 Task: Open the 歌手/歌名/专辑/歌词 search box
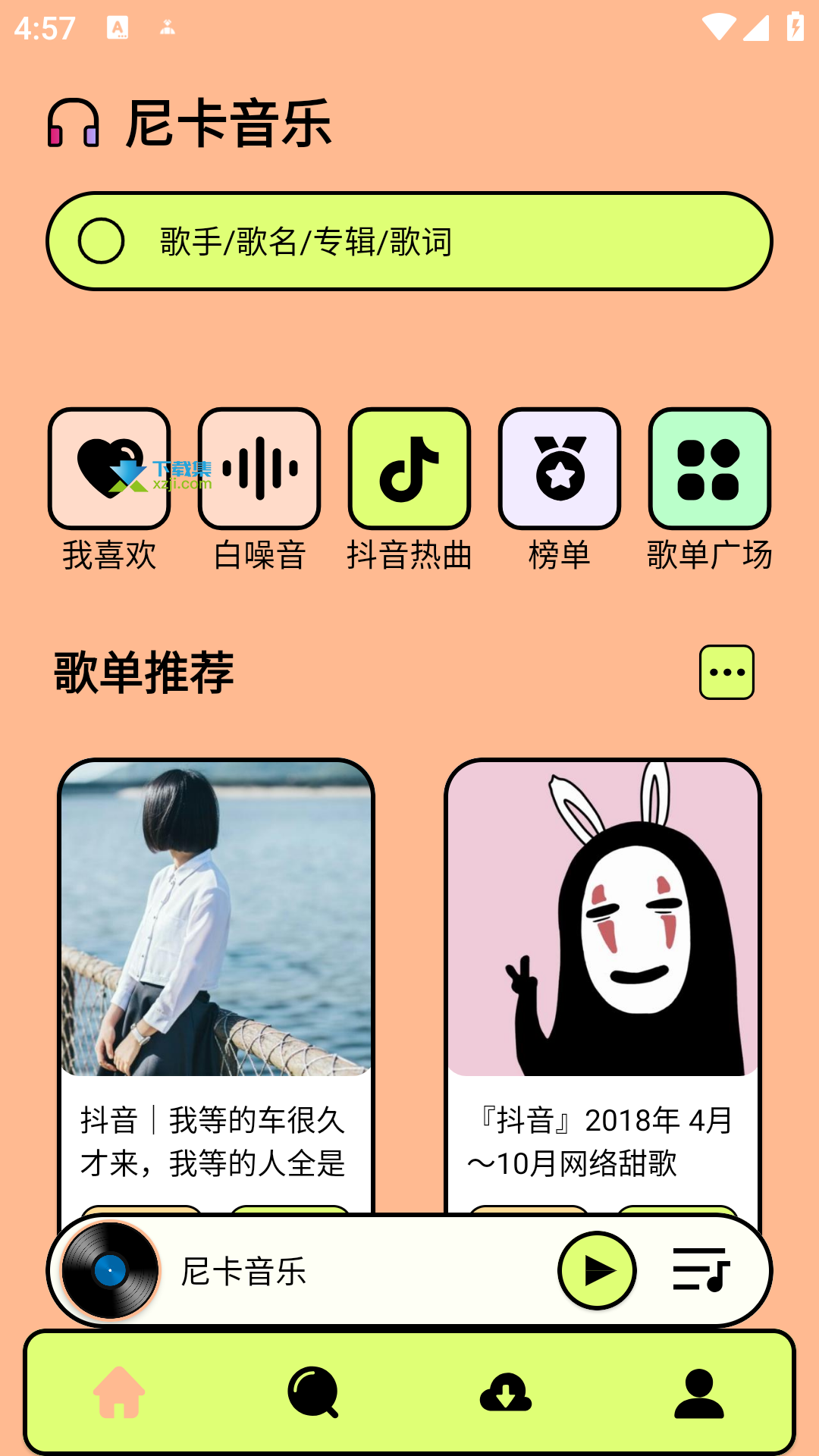pos(409,241)
